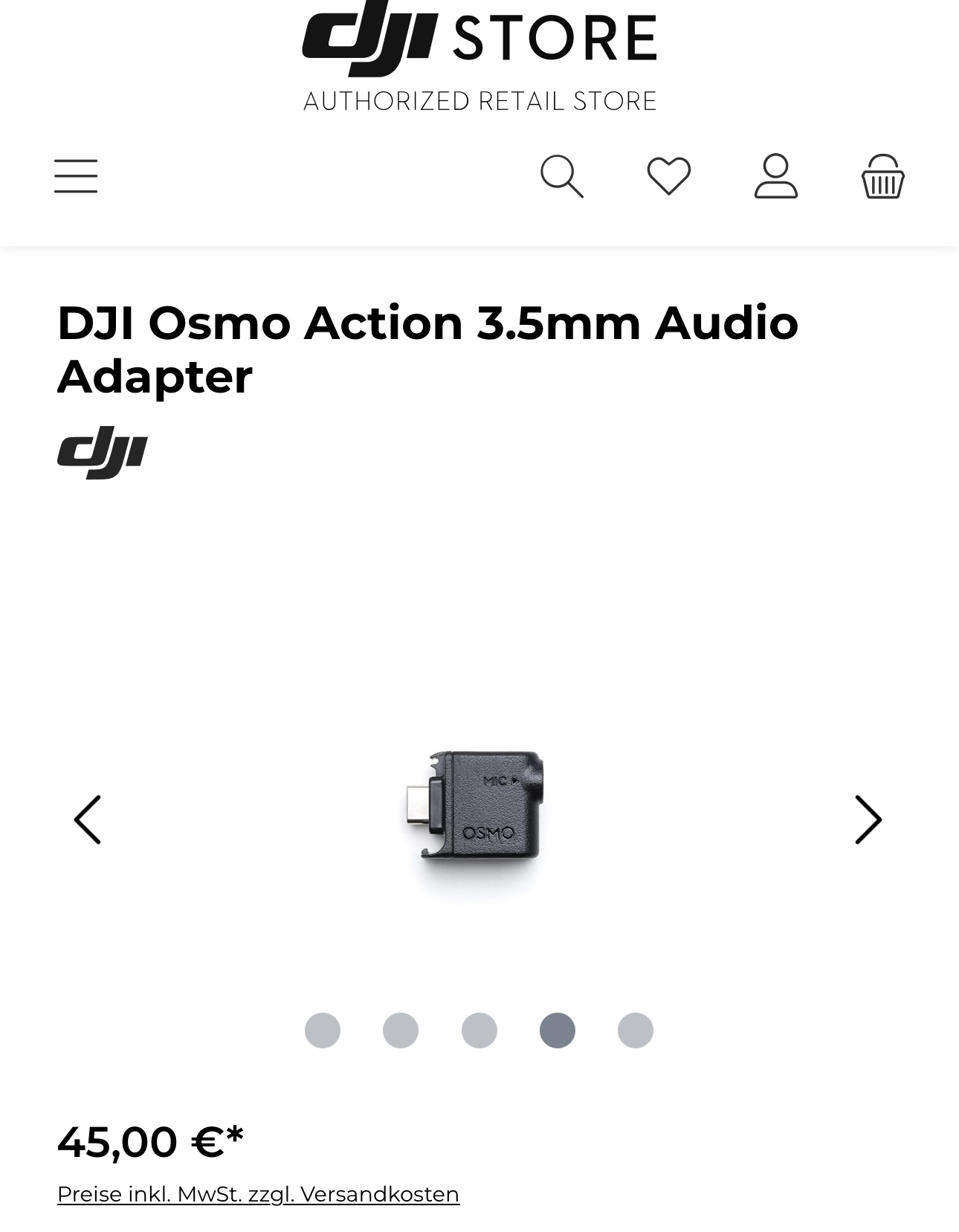Viewport: 959px width, 1232px height.
Task: Open the DJI brand logo under title
Action: (103, 452)
